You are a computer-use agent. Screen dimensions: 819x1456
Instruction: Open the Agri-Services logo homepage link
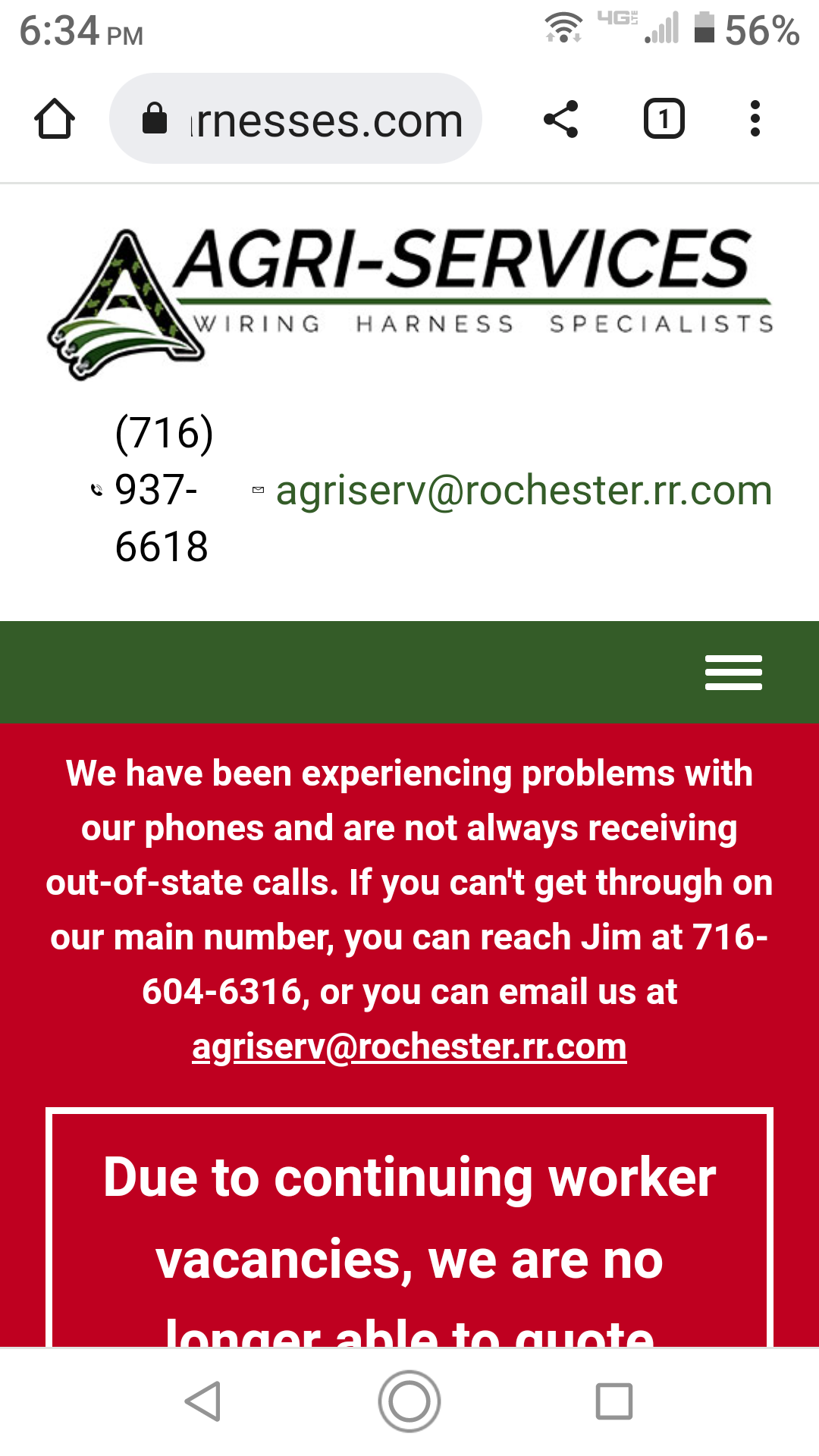[409, 302]
